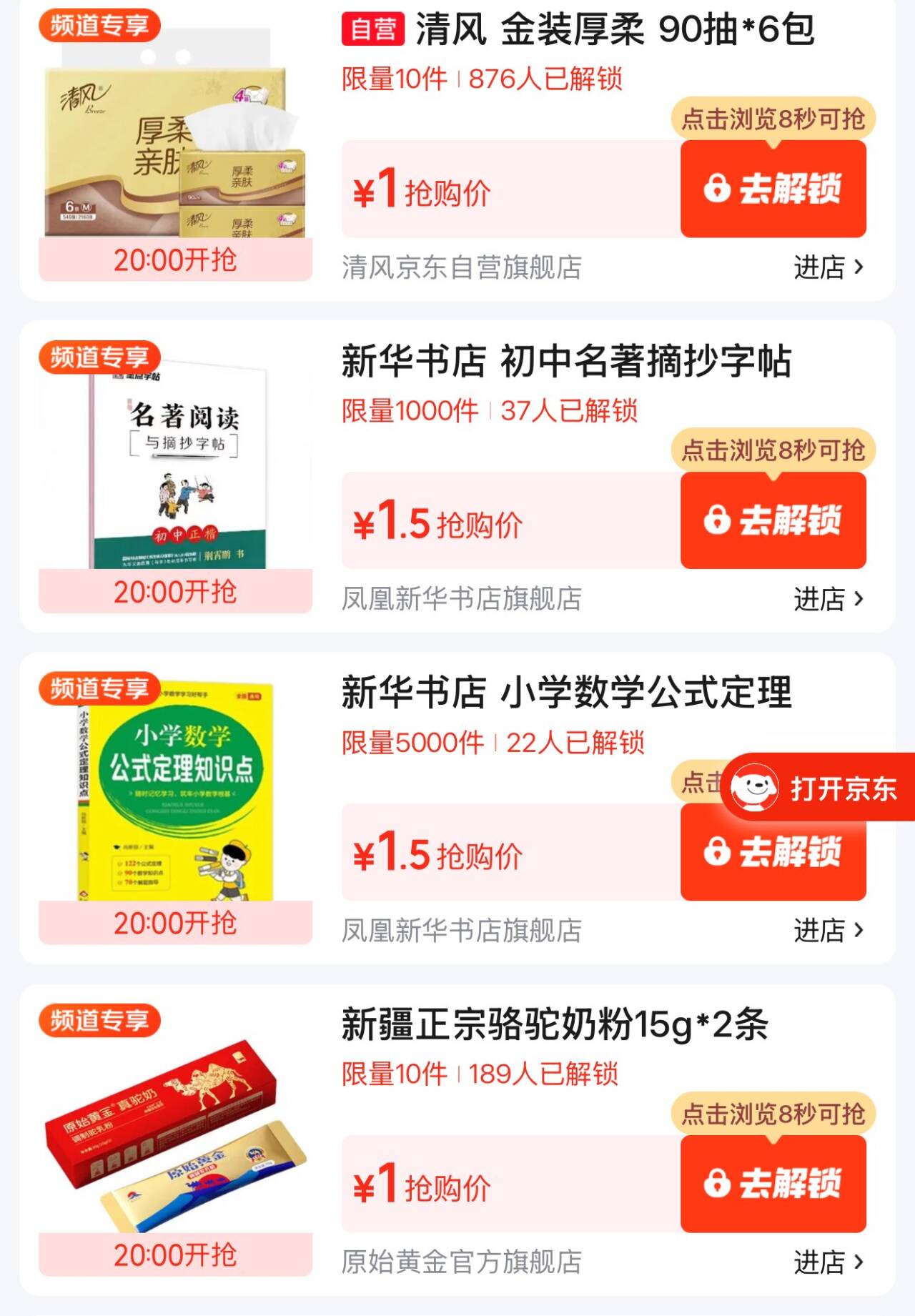Tap 去解锁 for 初中名著摘抄字帖

tap(773, 520)
